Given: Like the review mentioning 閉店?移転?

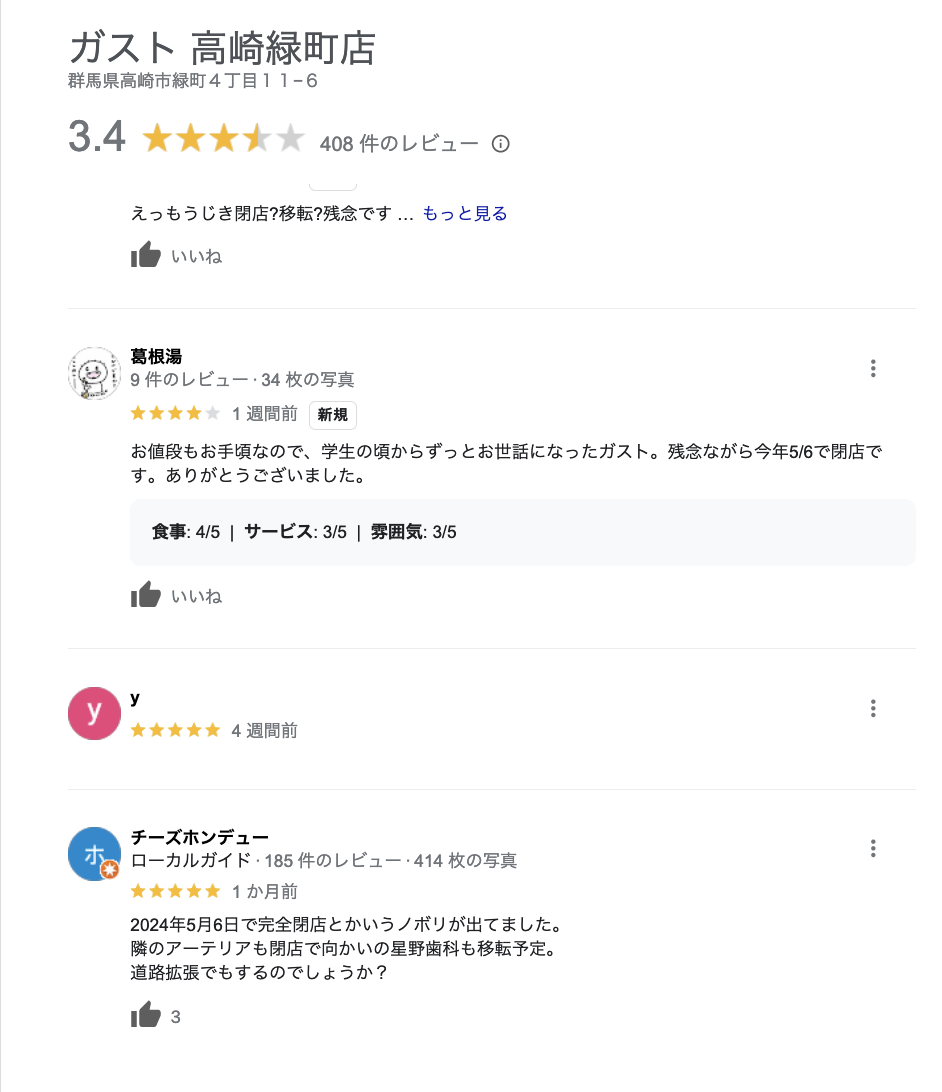Looking at the screenshot, I should [x=146, y=255].
